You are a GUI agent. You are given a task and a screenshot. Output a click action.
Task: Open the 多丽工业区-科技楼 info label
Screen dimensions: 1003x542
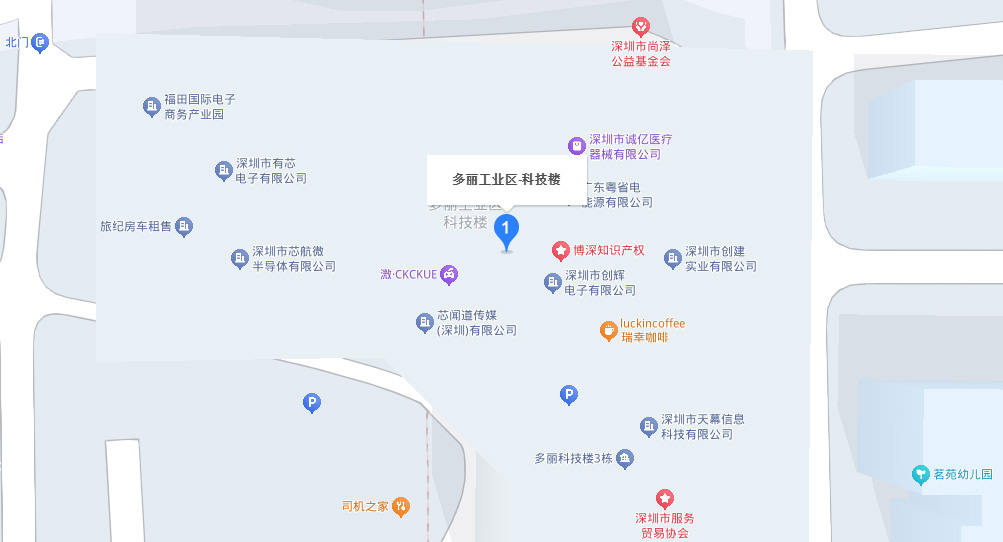505,180
